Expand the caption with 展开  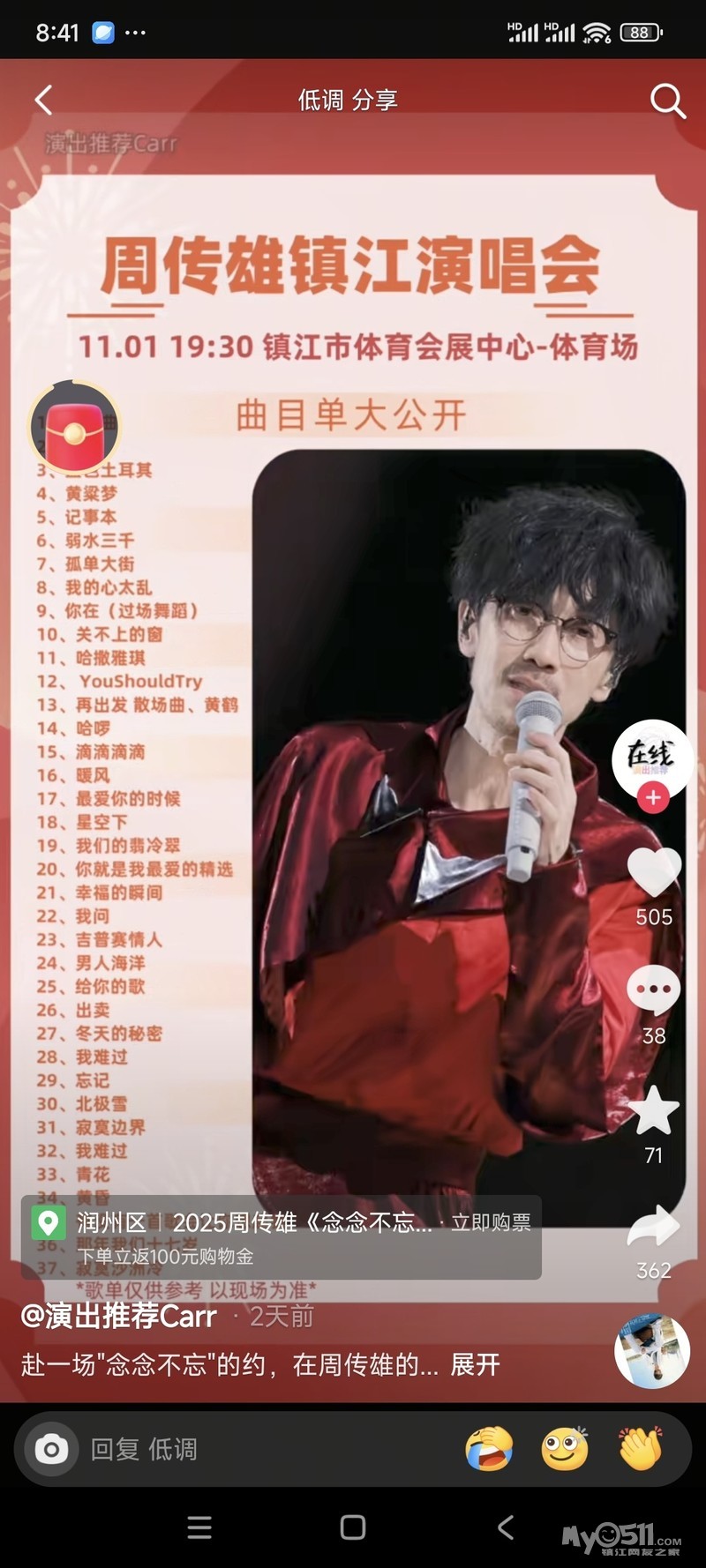tap(475, 1365)
